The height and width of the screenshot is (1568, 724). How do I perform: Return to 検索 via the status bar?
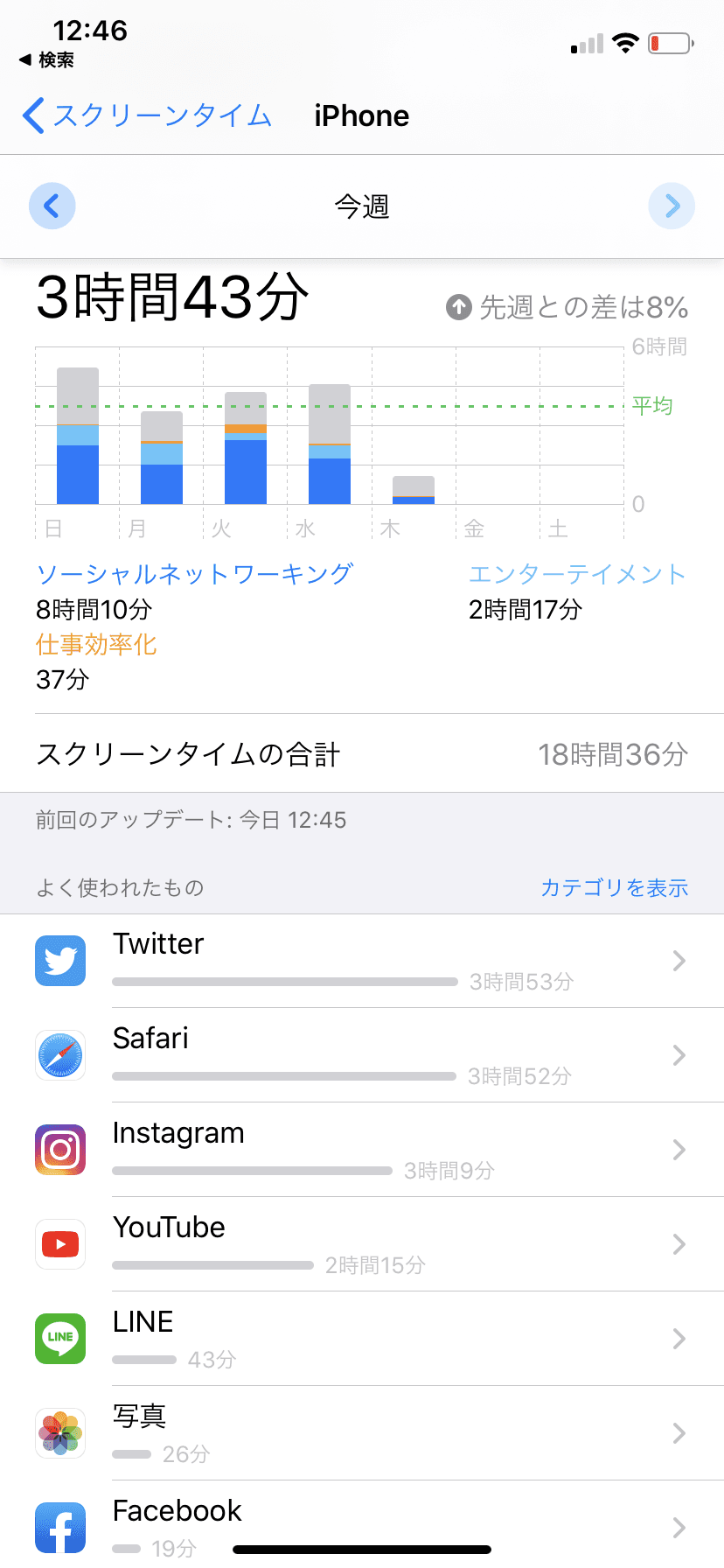point(47,59)
